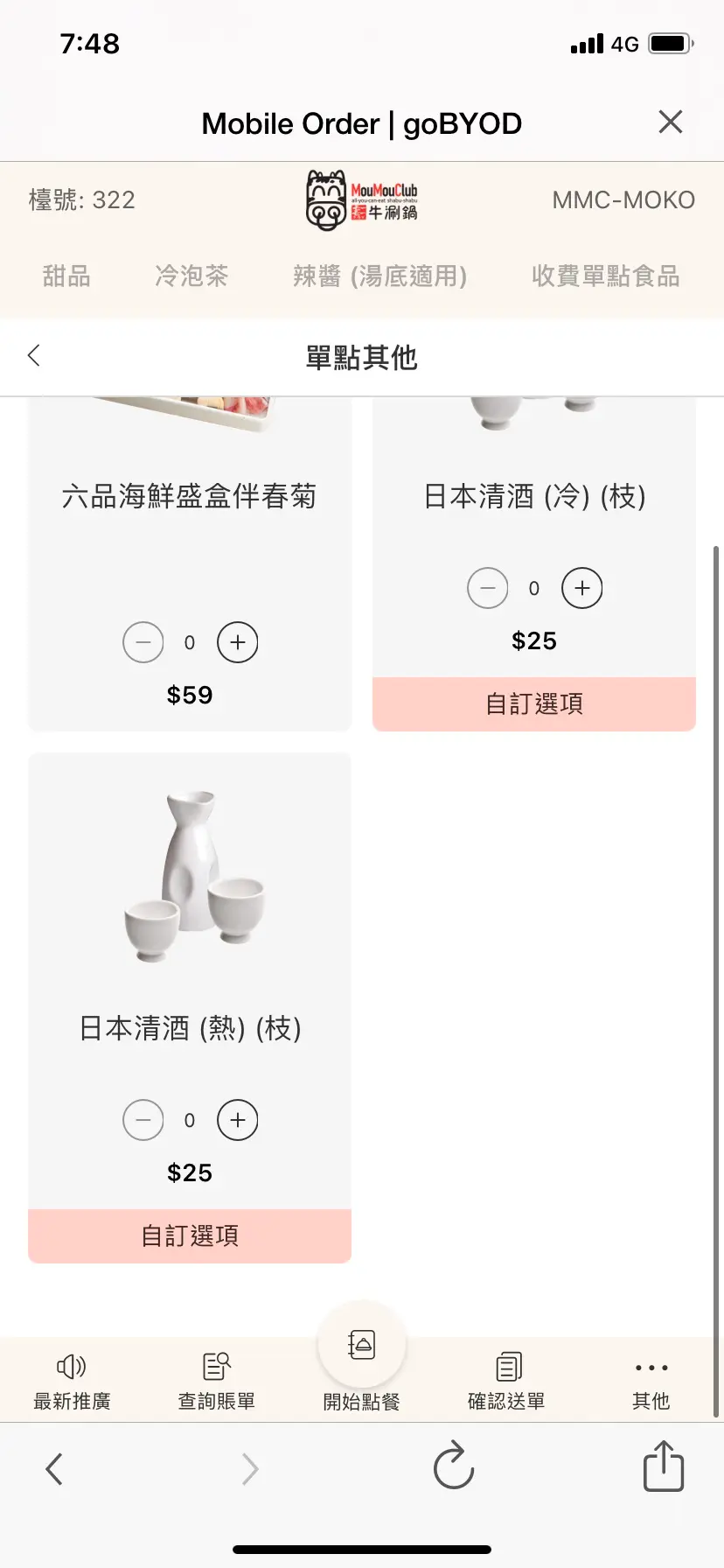Viewport: 724px width, 1568px height.
Task: Open 自訂選項 for 日本清酒 (熱)
Action: 190,1235
